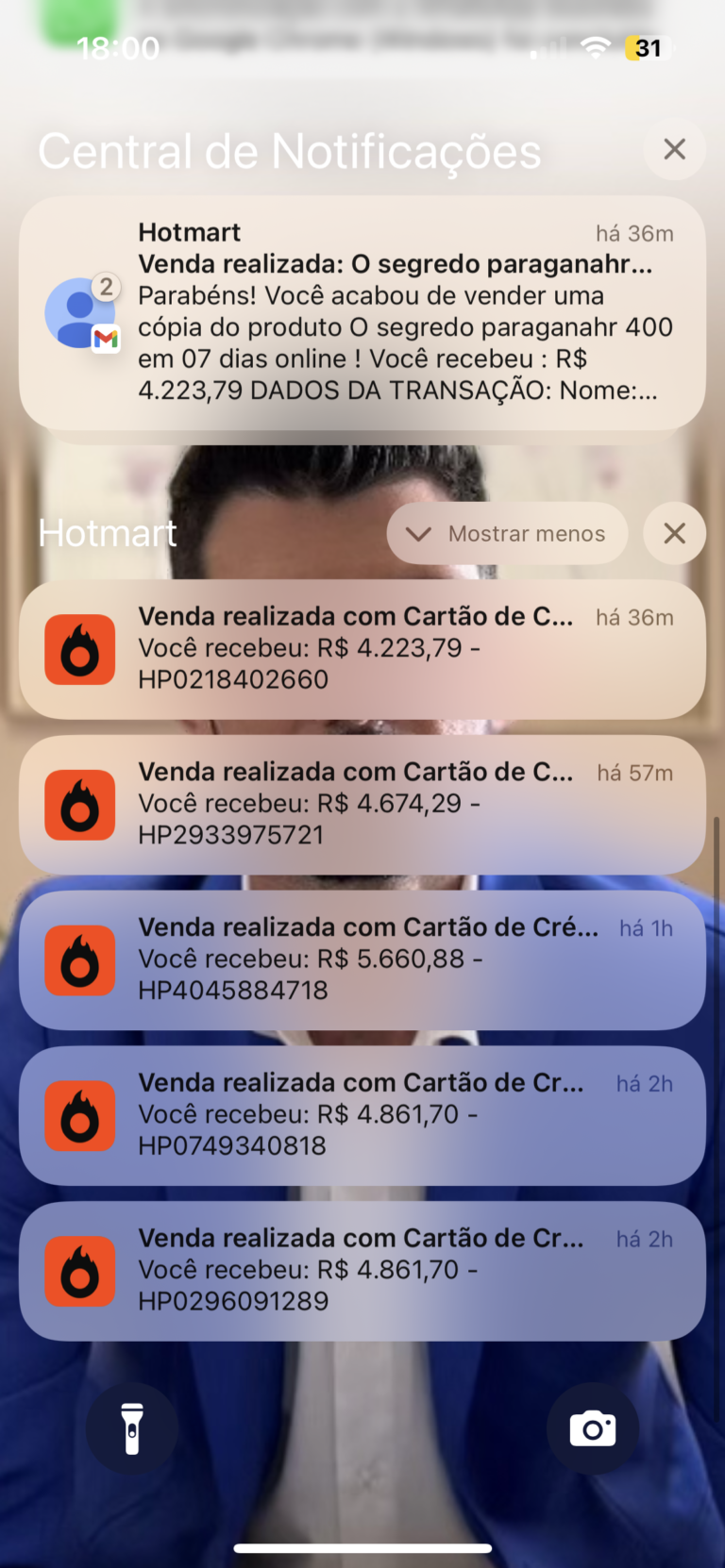Select the Hotmart notification HP0296091289
Viewport: 725px width, 1568px height.
tap(362, 1270)
